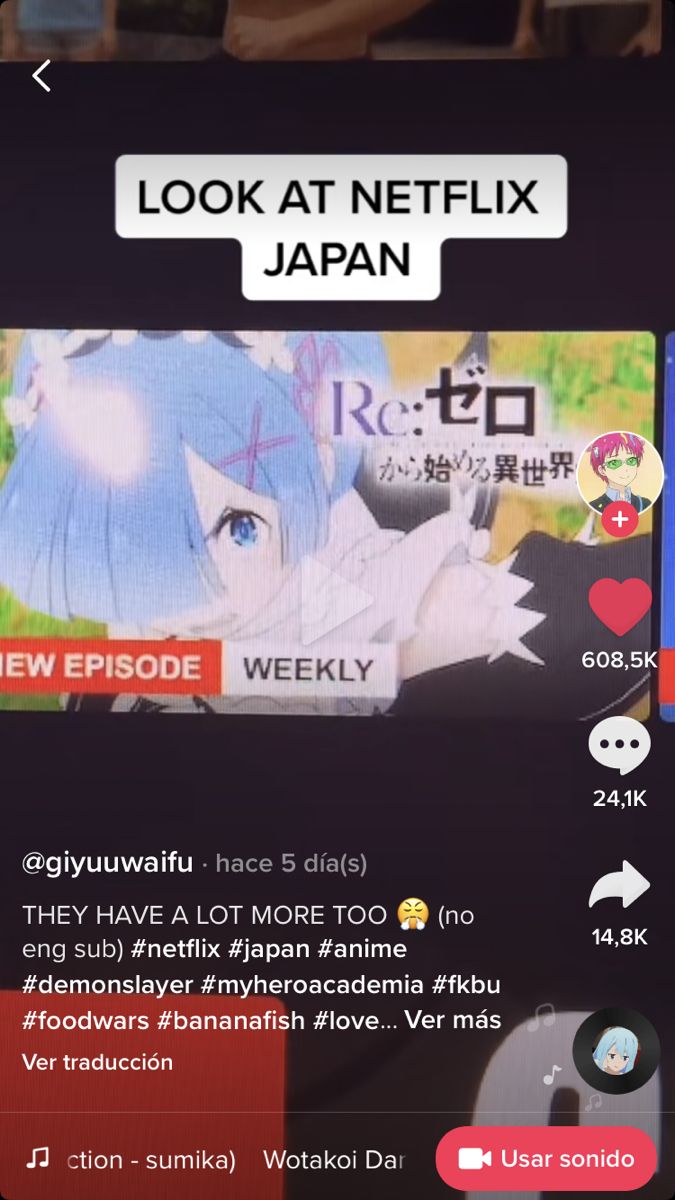Tap Ver traducción to translate caption
The image size is (675, 1200).
97,1062
